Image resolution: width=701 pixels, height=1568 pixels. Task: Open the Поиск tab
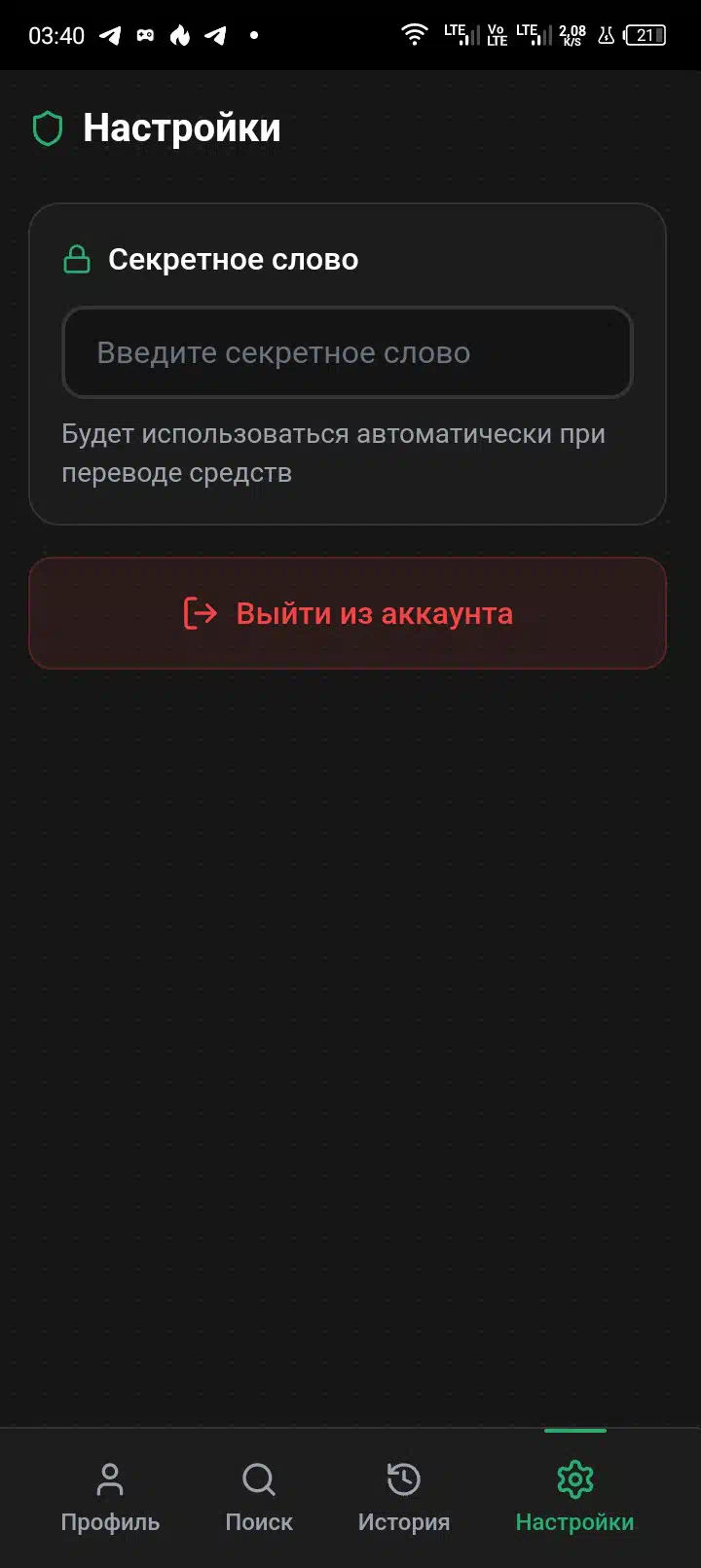point(259,1497)
